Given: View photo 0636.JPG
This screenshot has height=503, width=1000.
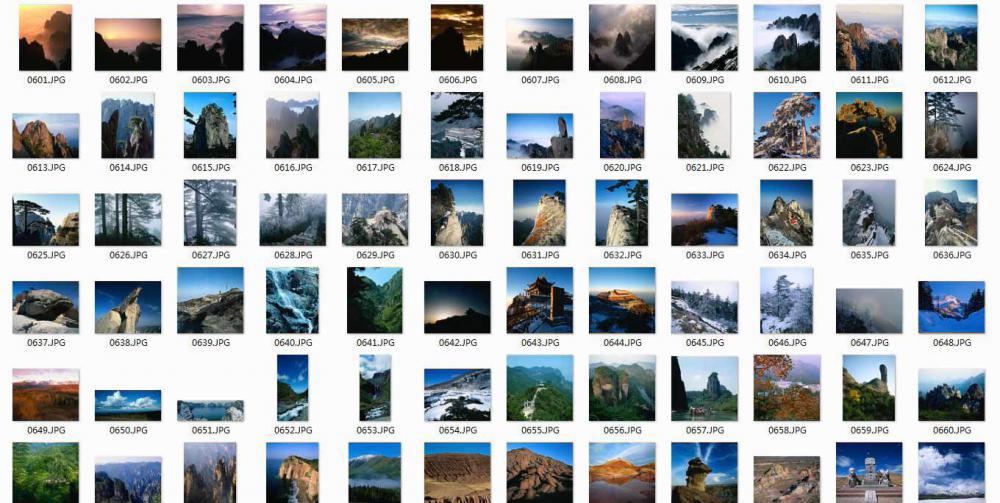Looking at the screenshot, I should (x=951, y=220).
